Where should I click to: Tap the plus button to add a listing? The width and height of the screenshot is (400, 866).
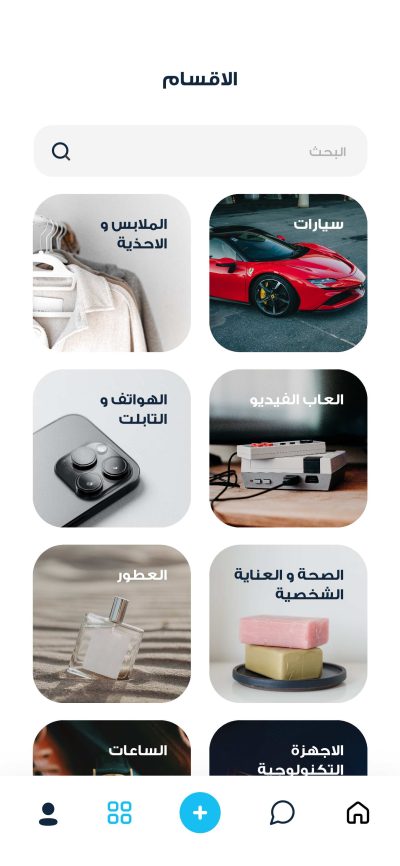tap(200, 812)
